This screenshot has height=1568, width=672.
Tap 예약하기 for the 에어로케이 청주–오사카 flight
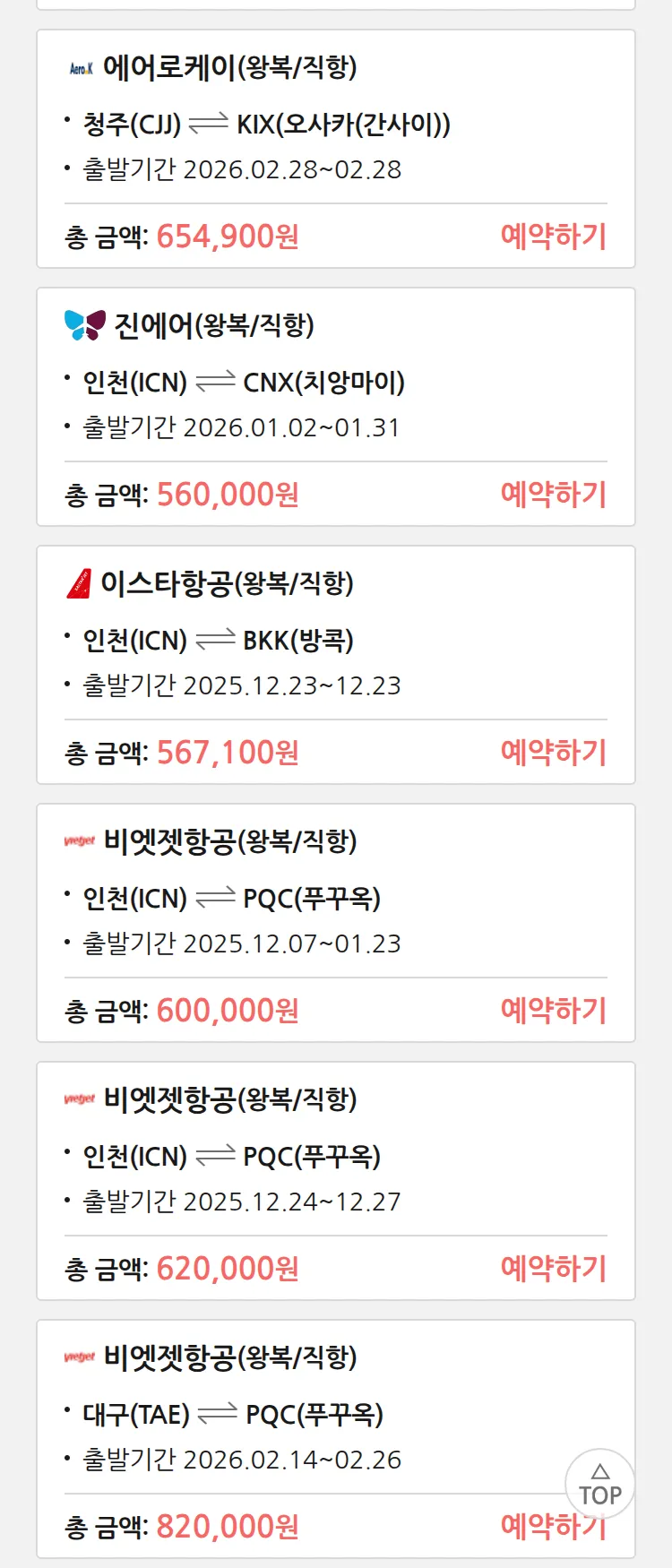pos(553,237)
